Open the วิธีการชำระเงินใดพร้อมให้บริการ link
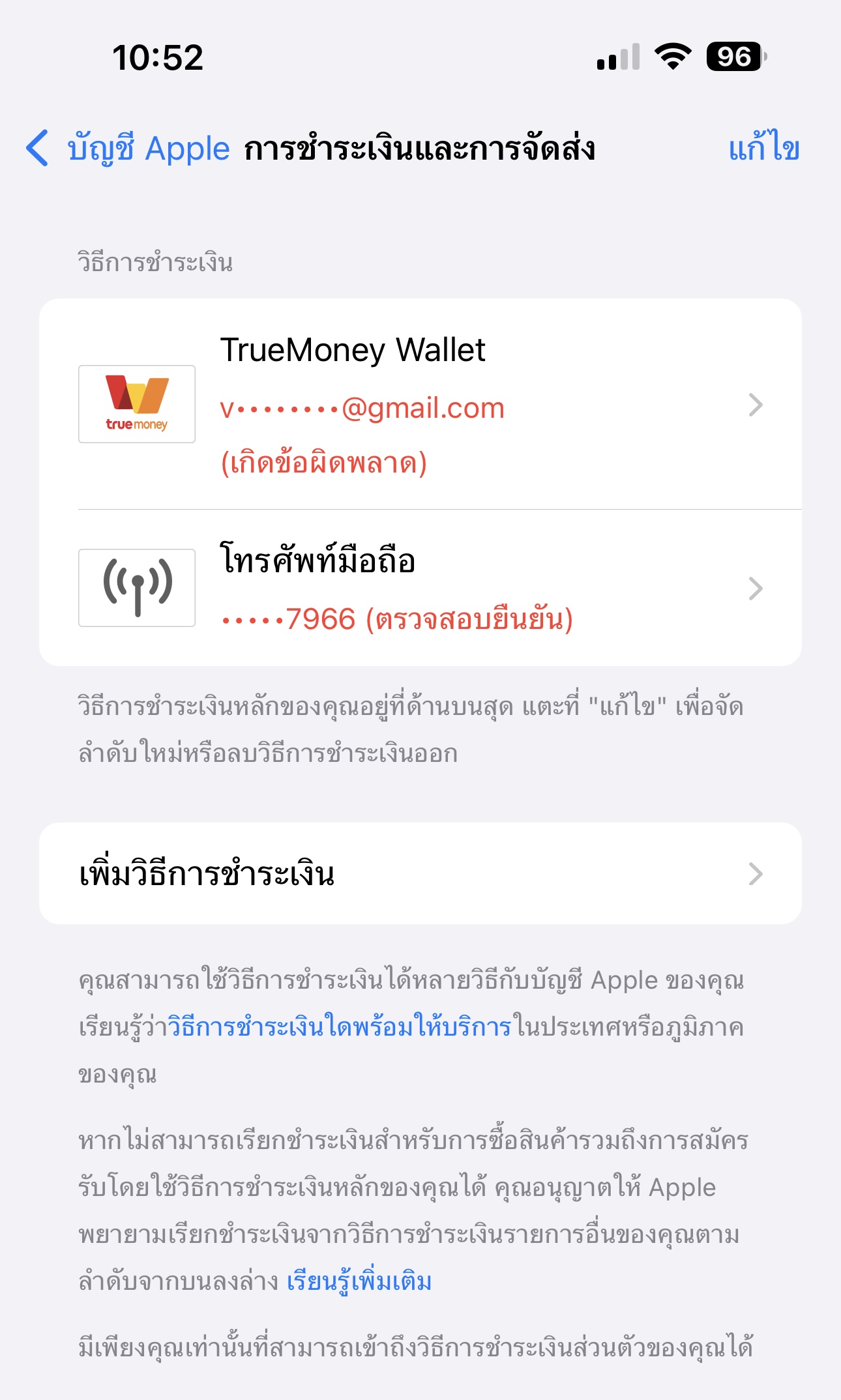 [x=339, y=1027]
